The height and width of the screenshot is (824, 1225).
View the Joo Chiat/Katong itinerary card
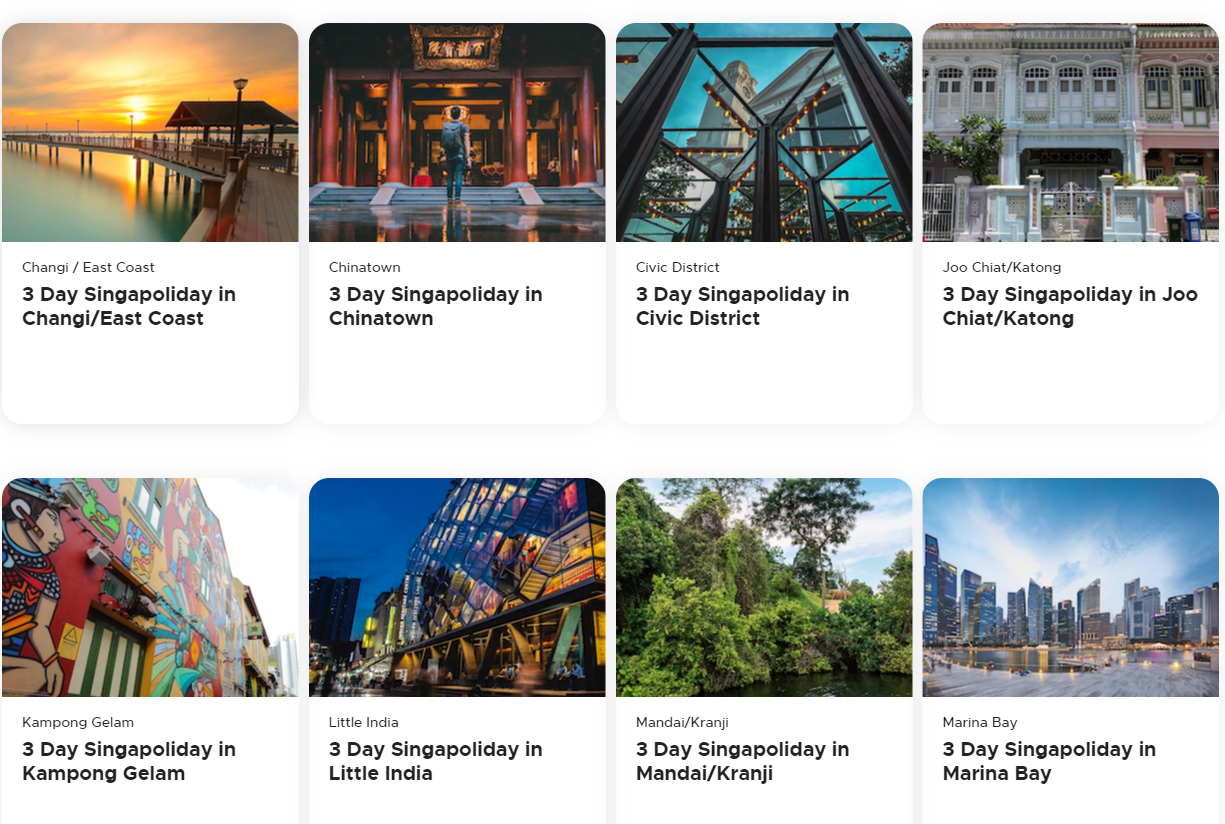click(x=1070, y=306)
